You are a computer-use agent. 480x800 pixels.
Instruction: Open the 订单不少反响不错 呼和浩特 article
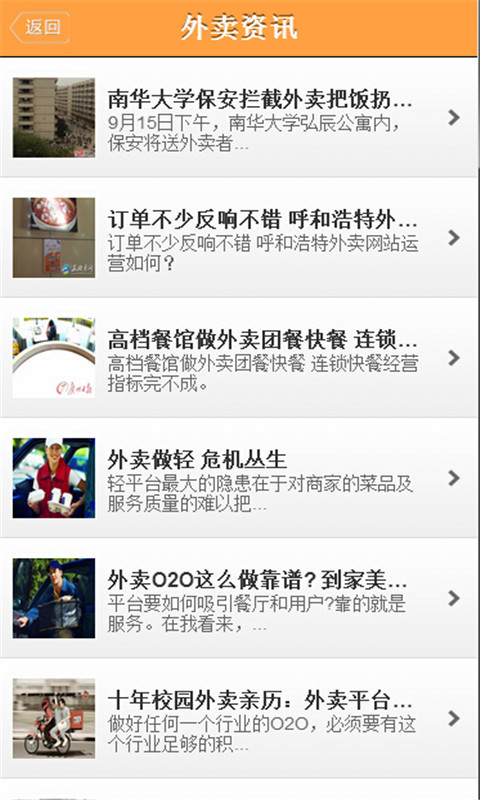pos(239,238)
